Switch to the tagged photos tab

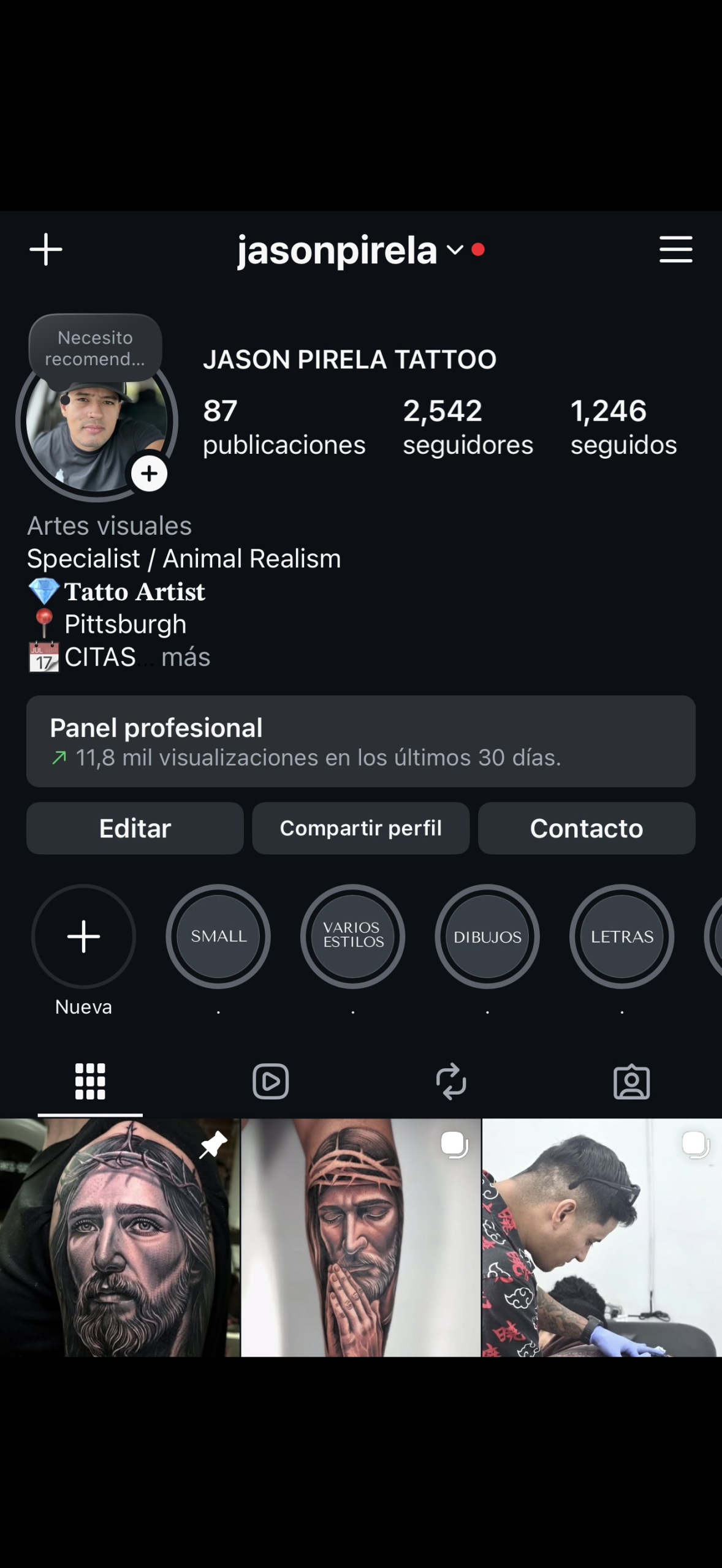click(x=631, y=1081)
